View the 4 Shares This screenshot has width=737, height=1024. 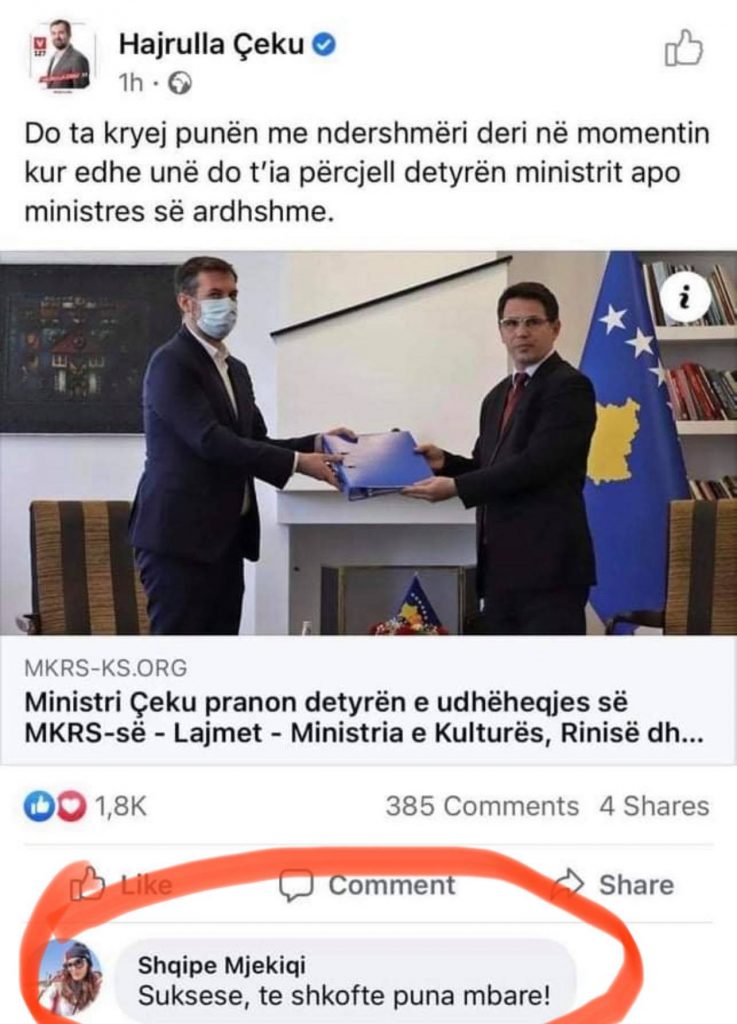654,806
